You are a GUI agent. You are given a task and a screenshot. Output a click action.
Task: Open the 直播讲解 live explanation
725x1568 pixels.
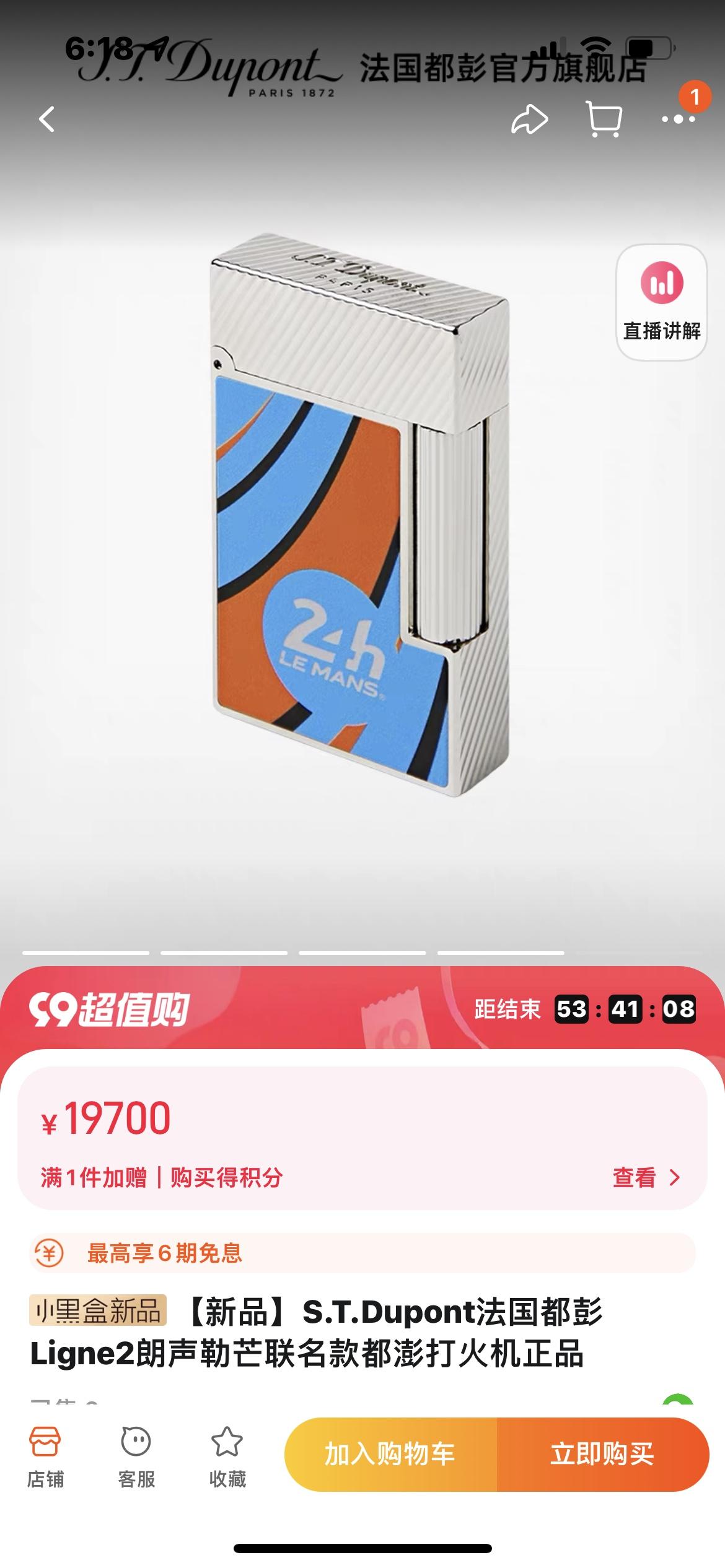(661, 302)
